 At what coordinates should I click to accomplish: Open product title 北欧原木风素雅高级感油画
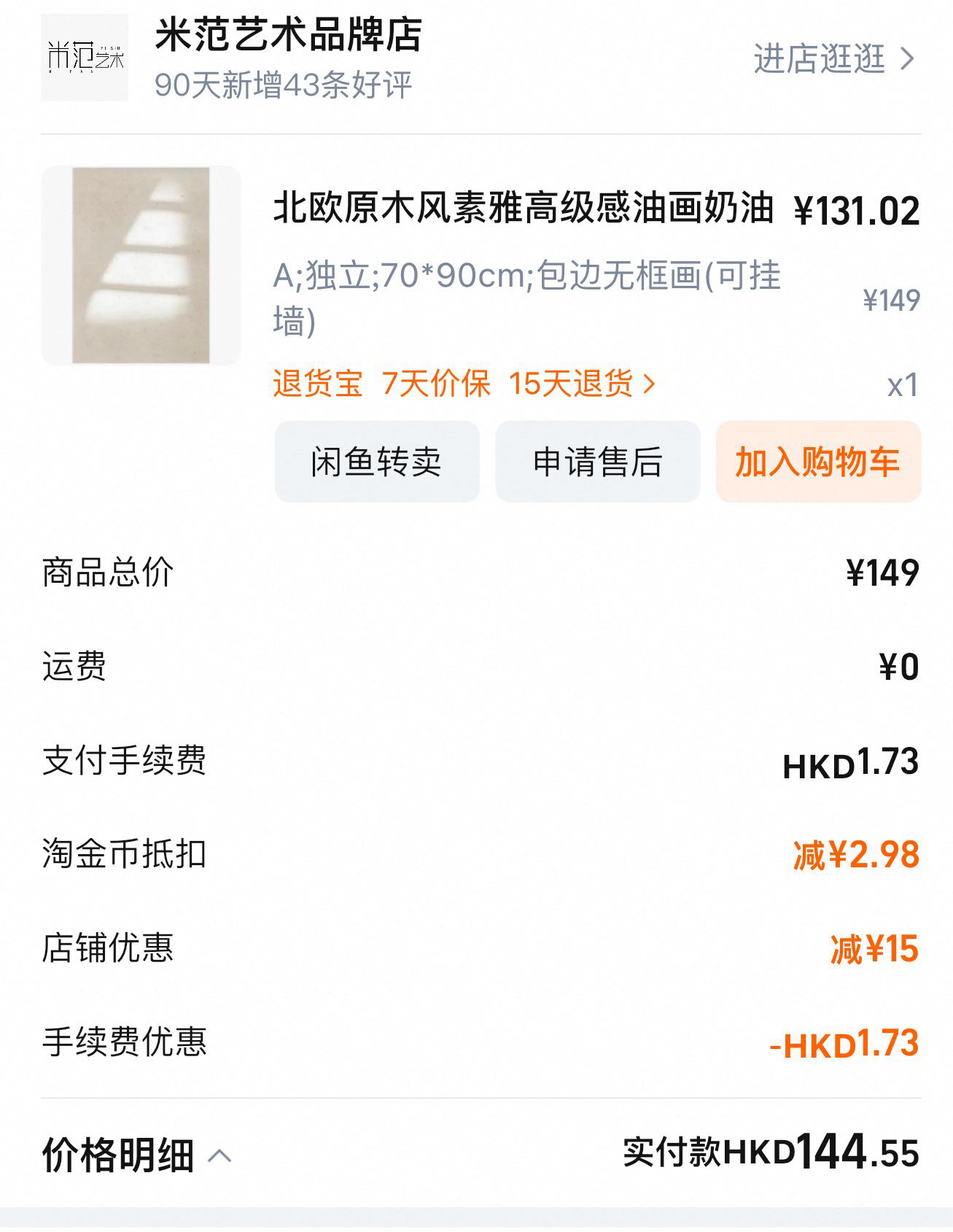522,209
